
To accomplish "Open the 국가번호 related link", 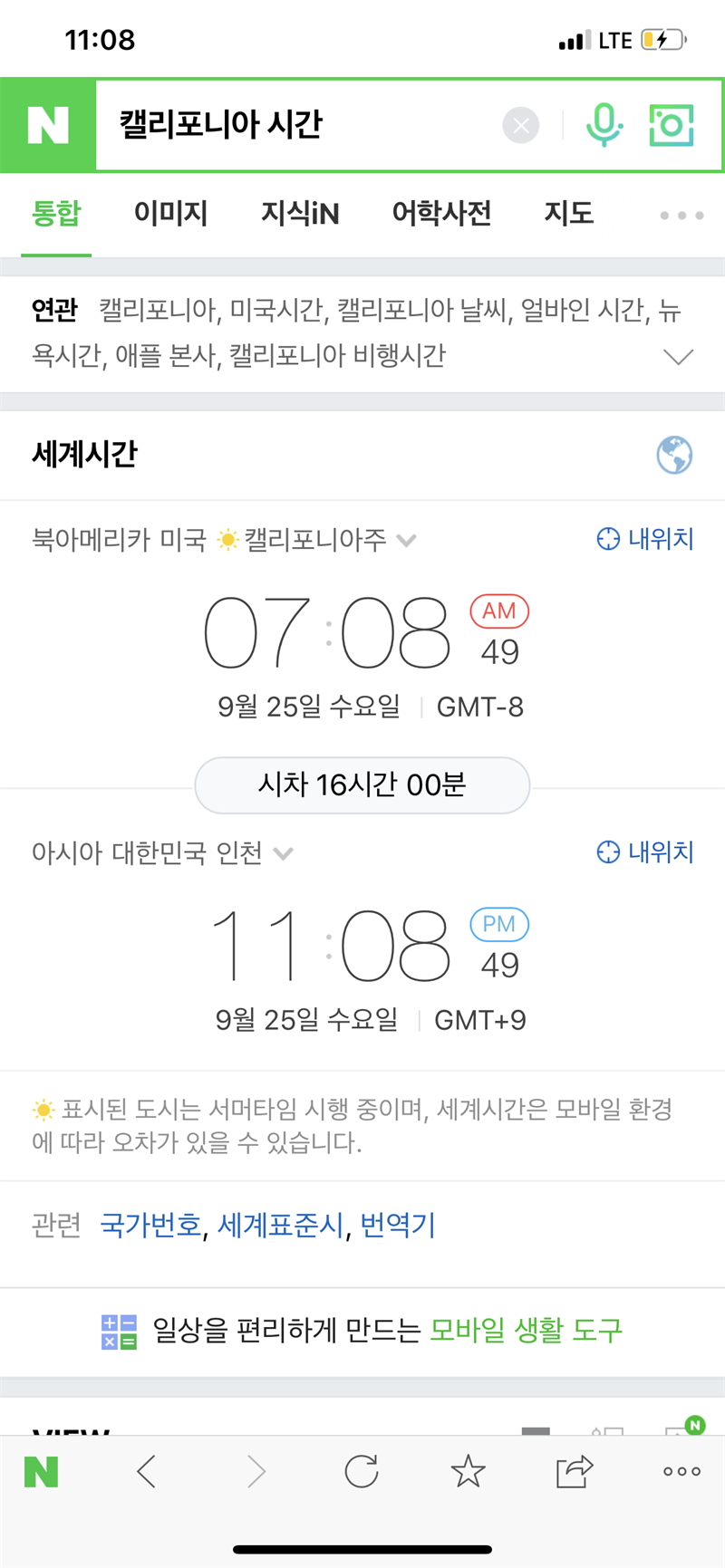I will pos(150,1226).
